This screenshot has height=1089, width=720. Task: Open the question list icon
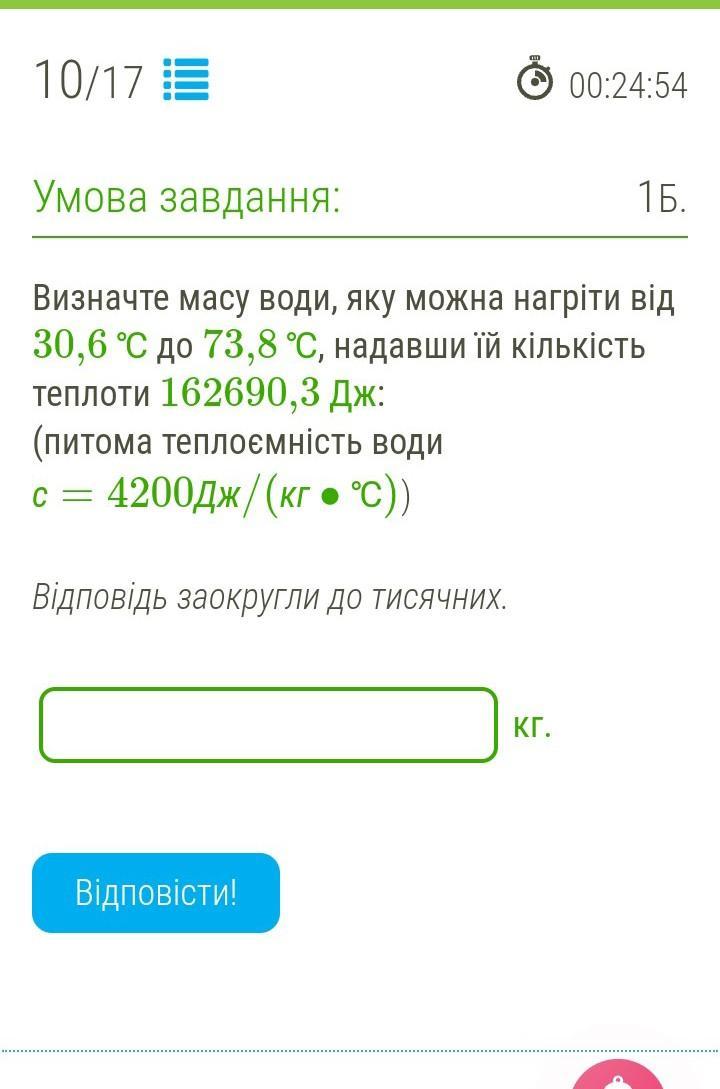[x=186, y=80]
